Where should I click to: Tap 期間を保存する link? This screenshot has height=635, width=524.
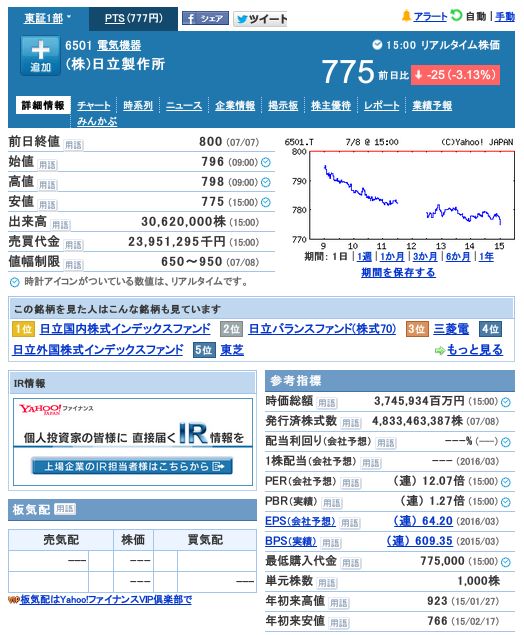click(398, 273)
